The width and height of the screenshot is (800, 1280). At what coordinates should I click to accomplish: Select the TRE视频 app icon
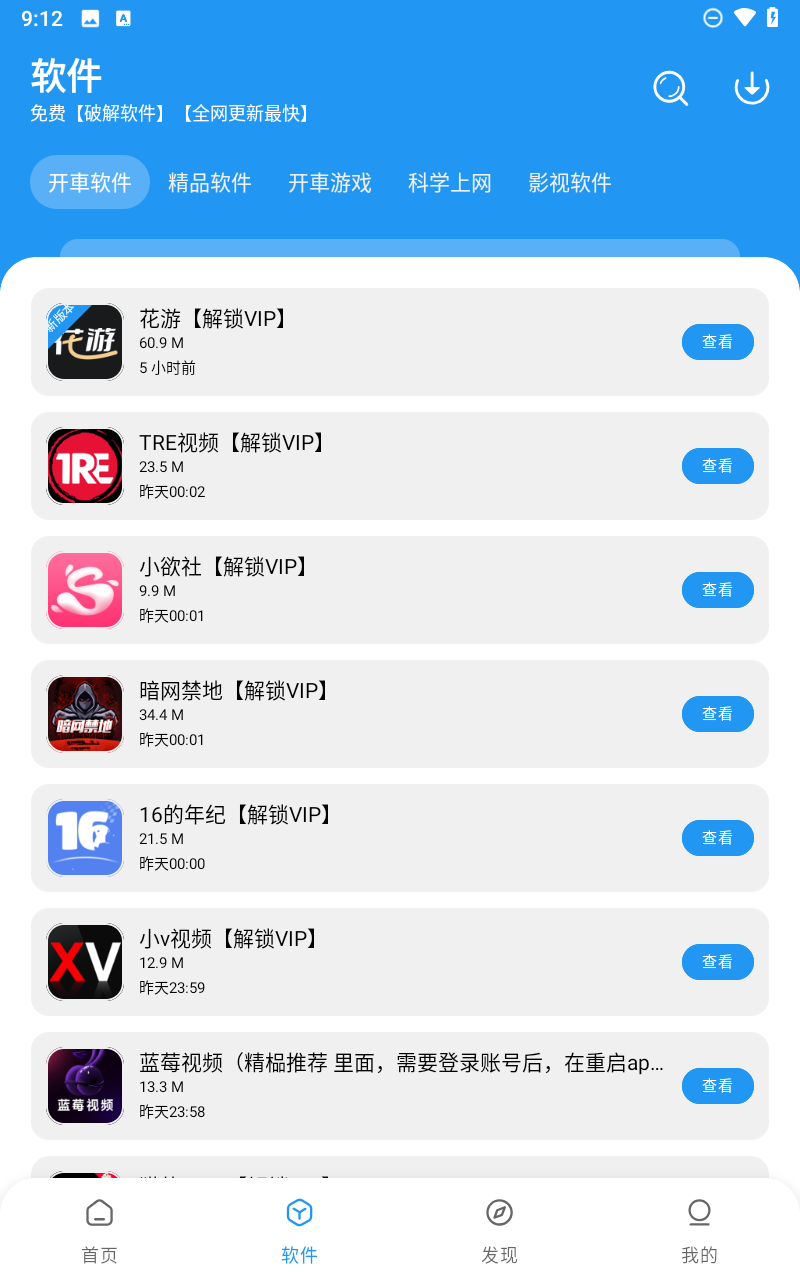tap(85, 466)
